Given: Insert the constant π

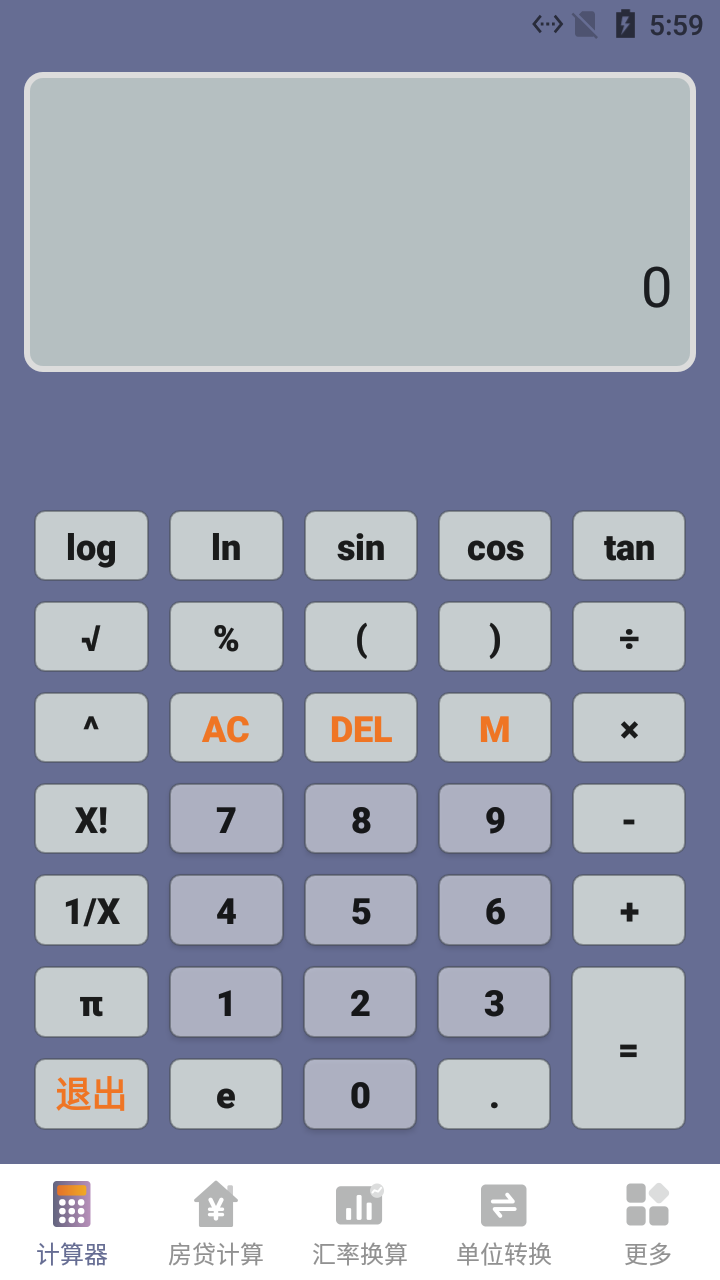Looking at the screenshot, I should (x=91, y=1002).
